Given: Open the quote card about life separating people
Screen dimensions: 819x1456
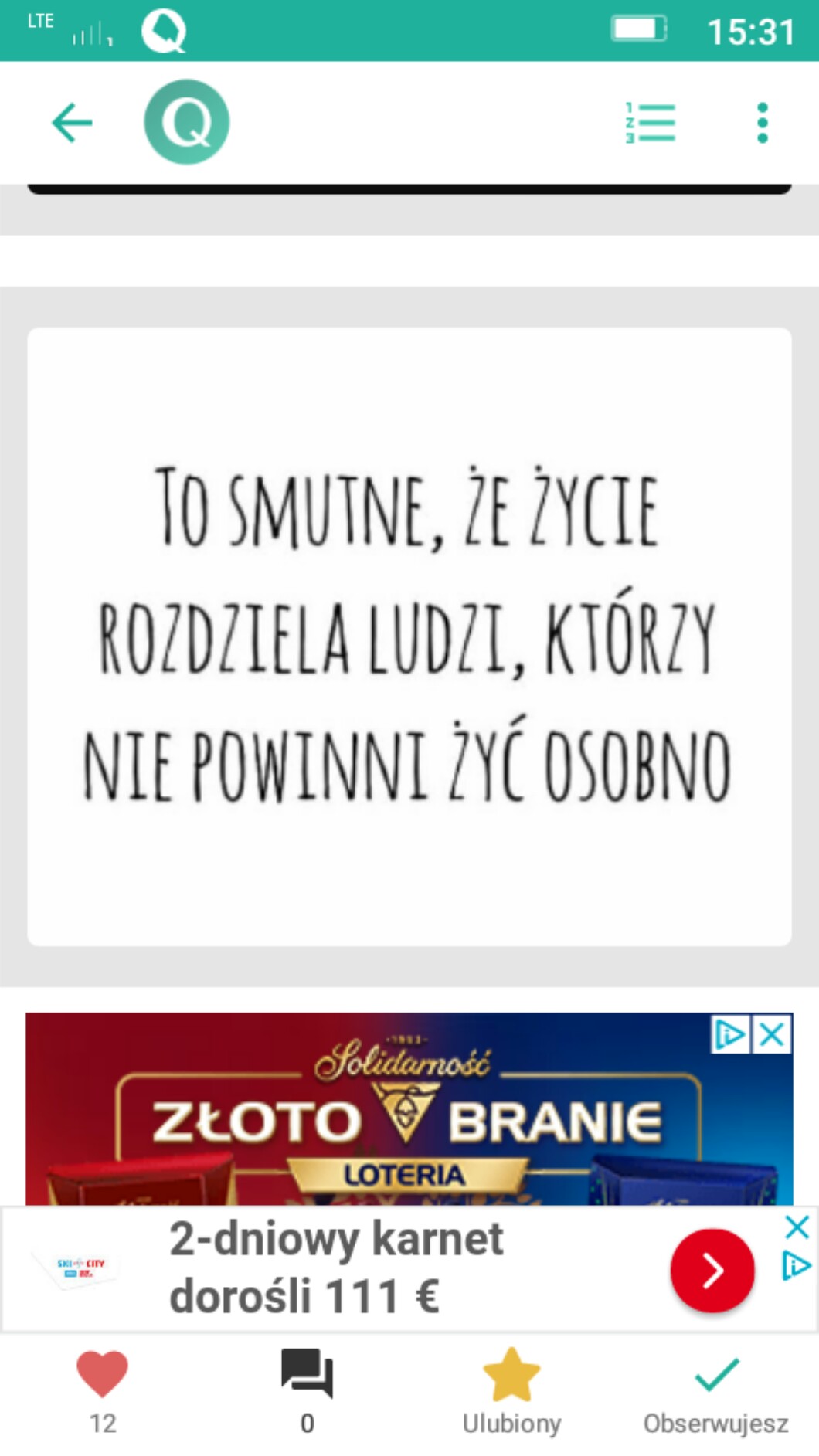Looking at the screenshot, I should tap(409, 636).
